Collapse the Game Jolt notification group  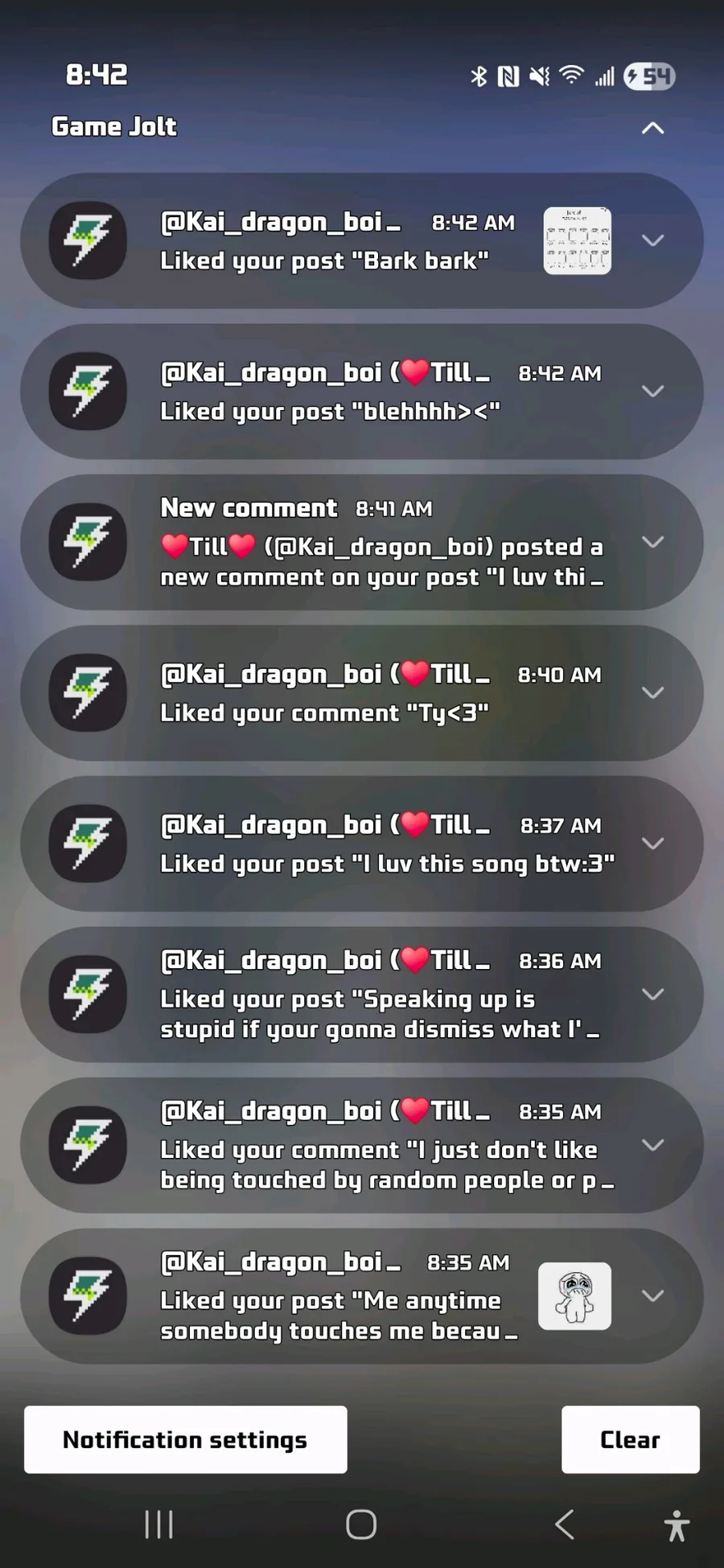[x=652, y=128]
